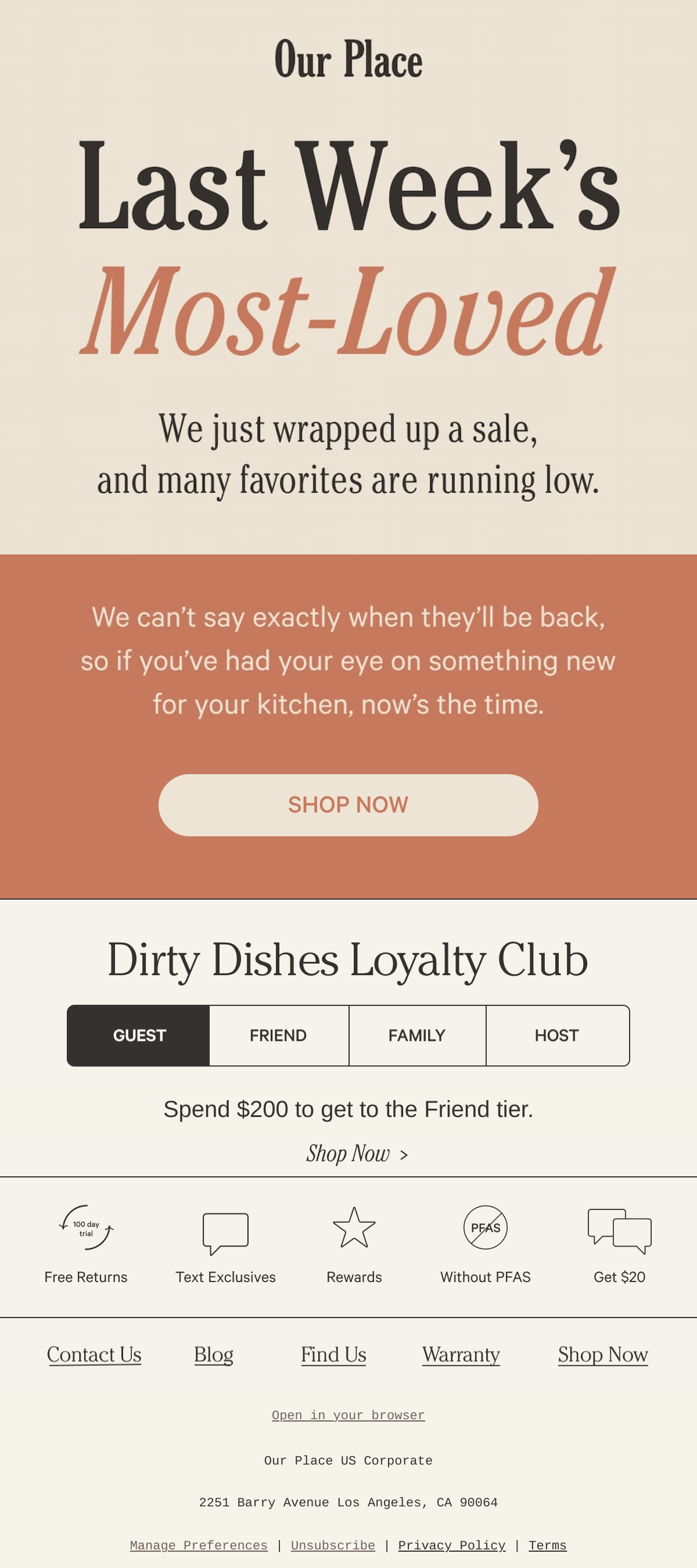
Task: Tap the footer Shop Now link
Action: [x=603, y=1354]
